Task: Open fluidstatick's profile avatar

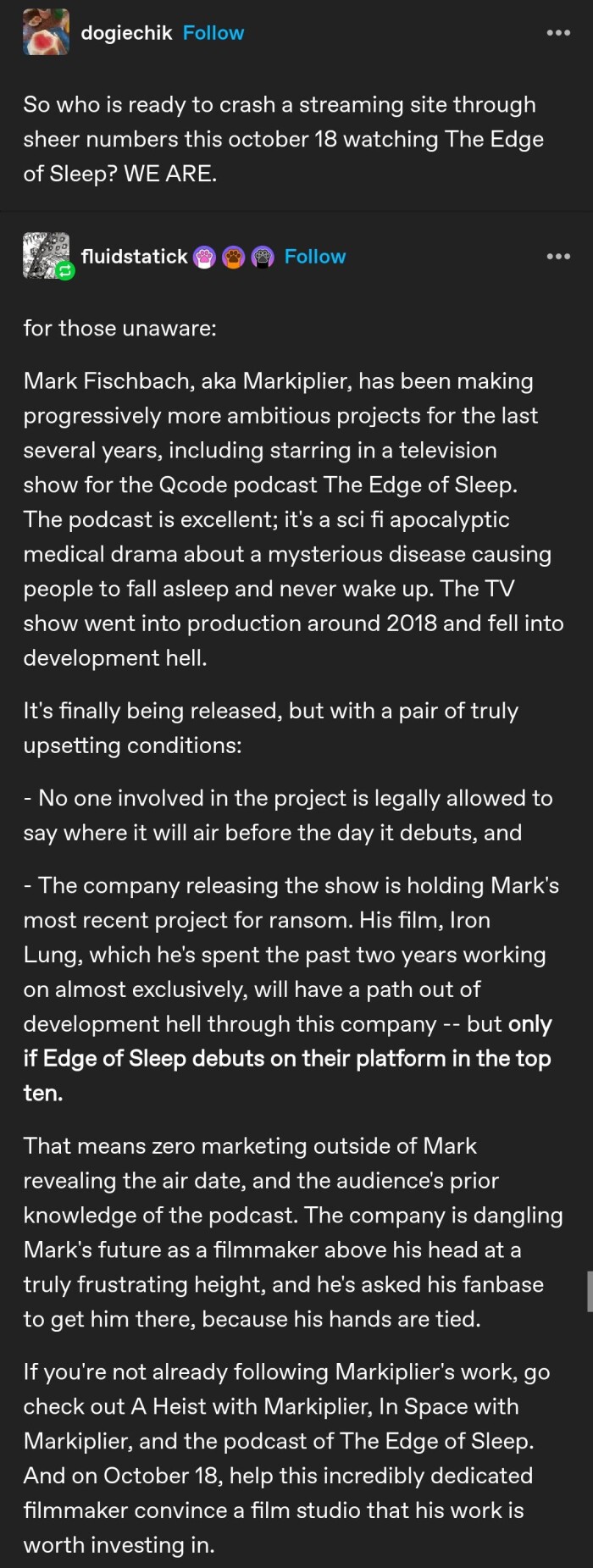Action: 46,256
